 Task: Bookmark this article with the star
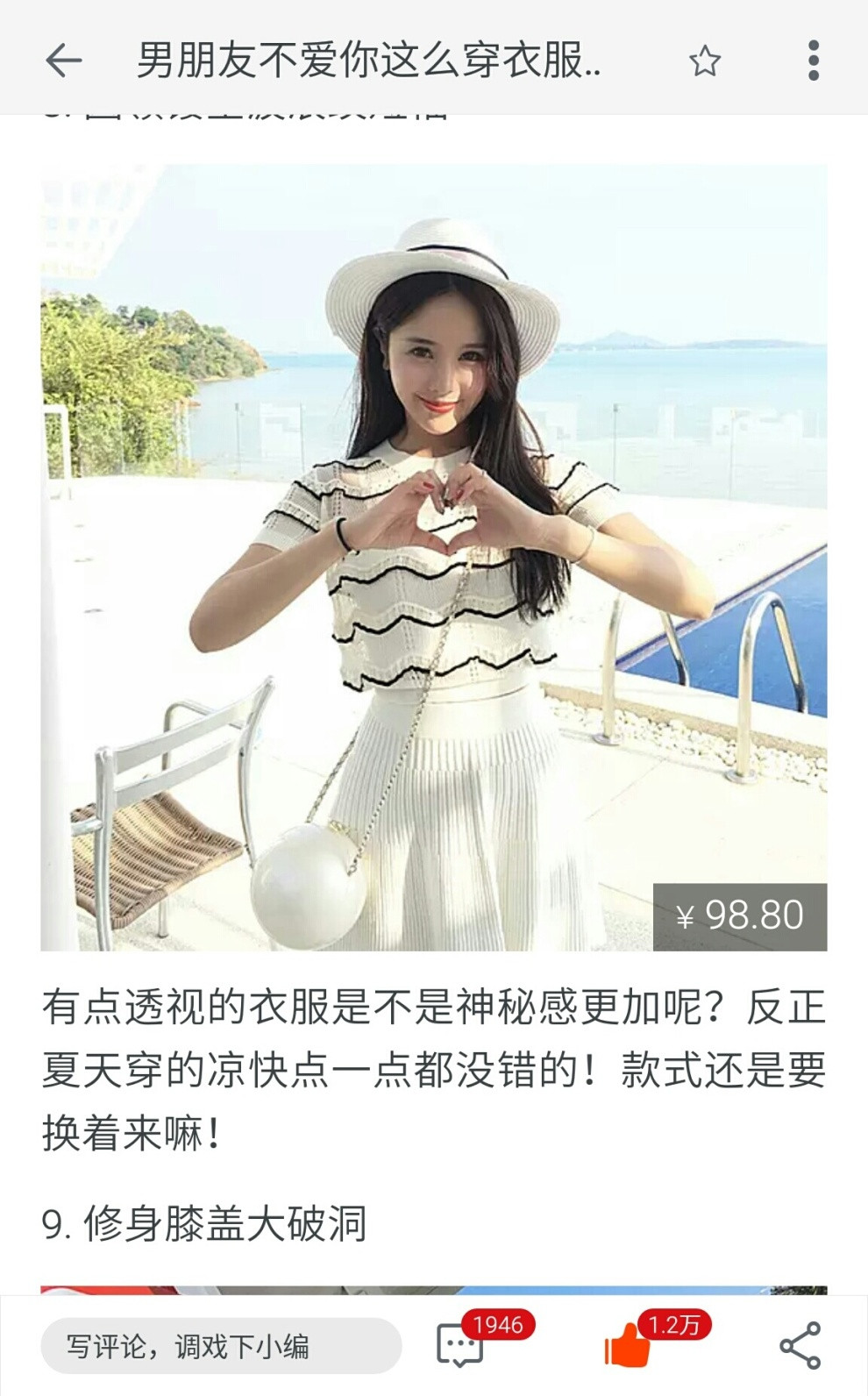pyautogui.click(x=704, y=61)
